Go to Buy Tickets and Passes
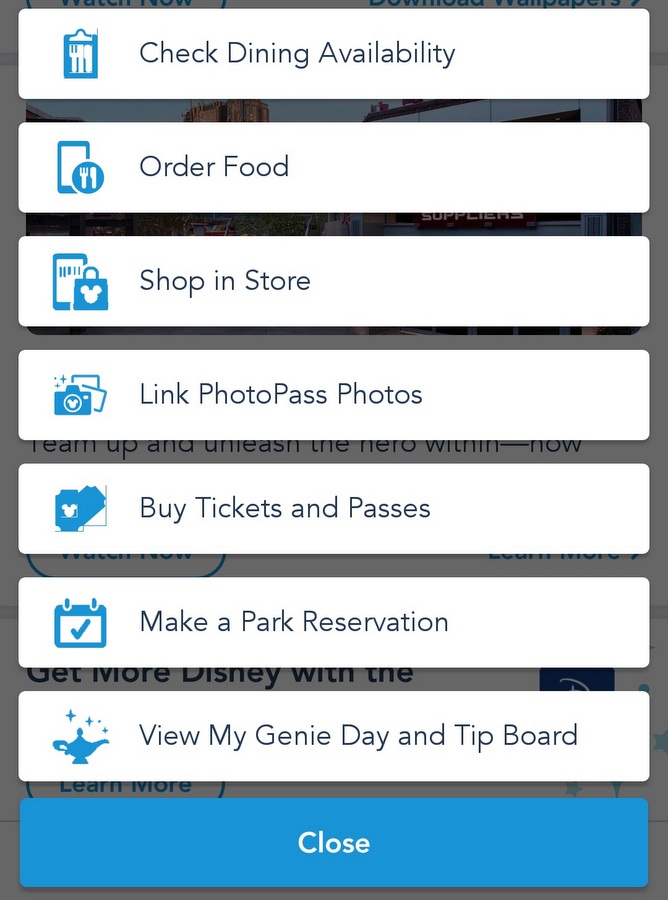The width and height of the screenshot is (668, 900). tap(333, 508)
